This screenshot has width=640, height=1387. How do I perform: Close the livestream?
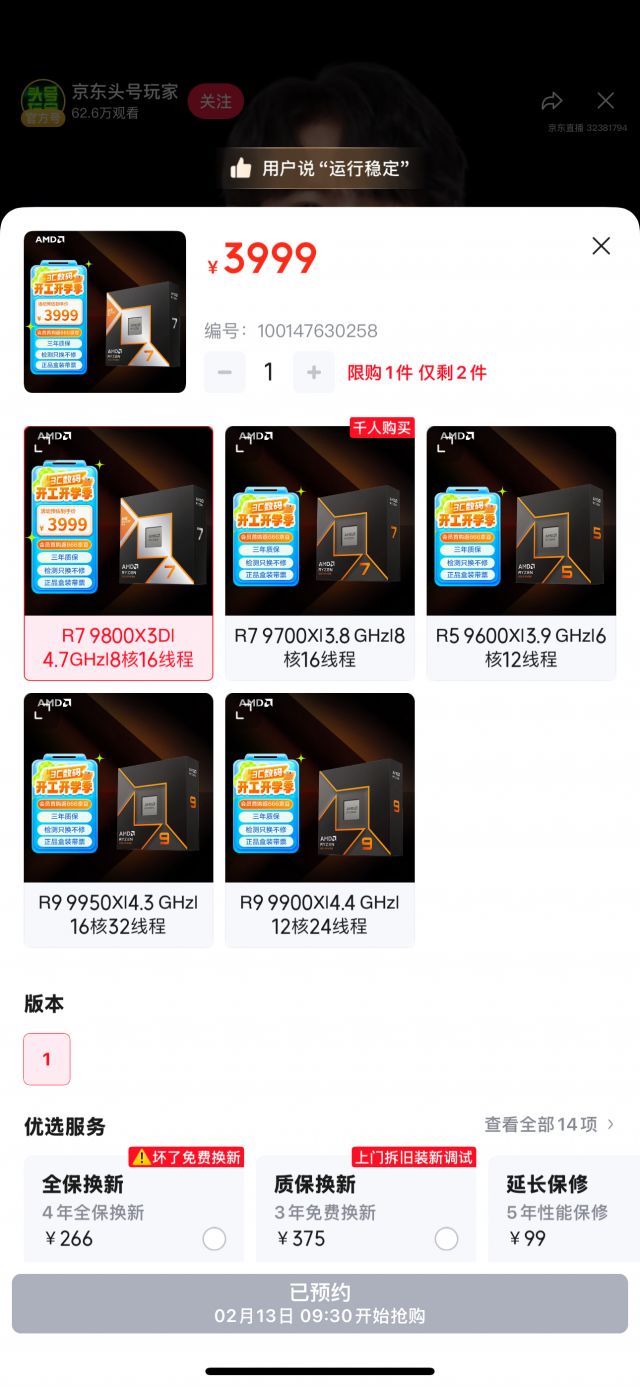[x=605, y=100]
